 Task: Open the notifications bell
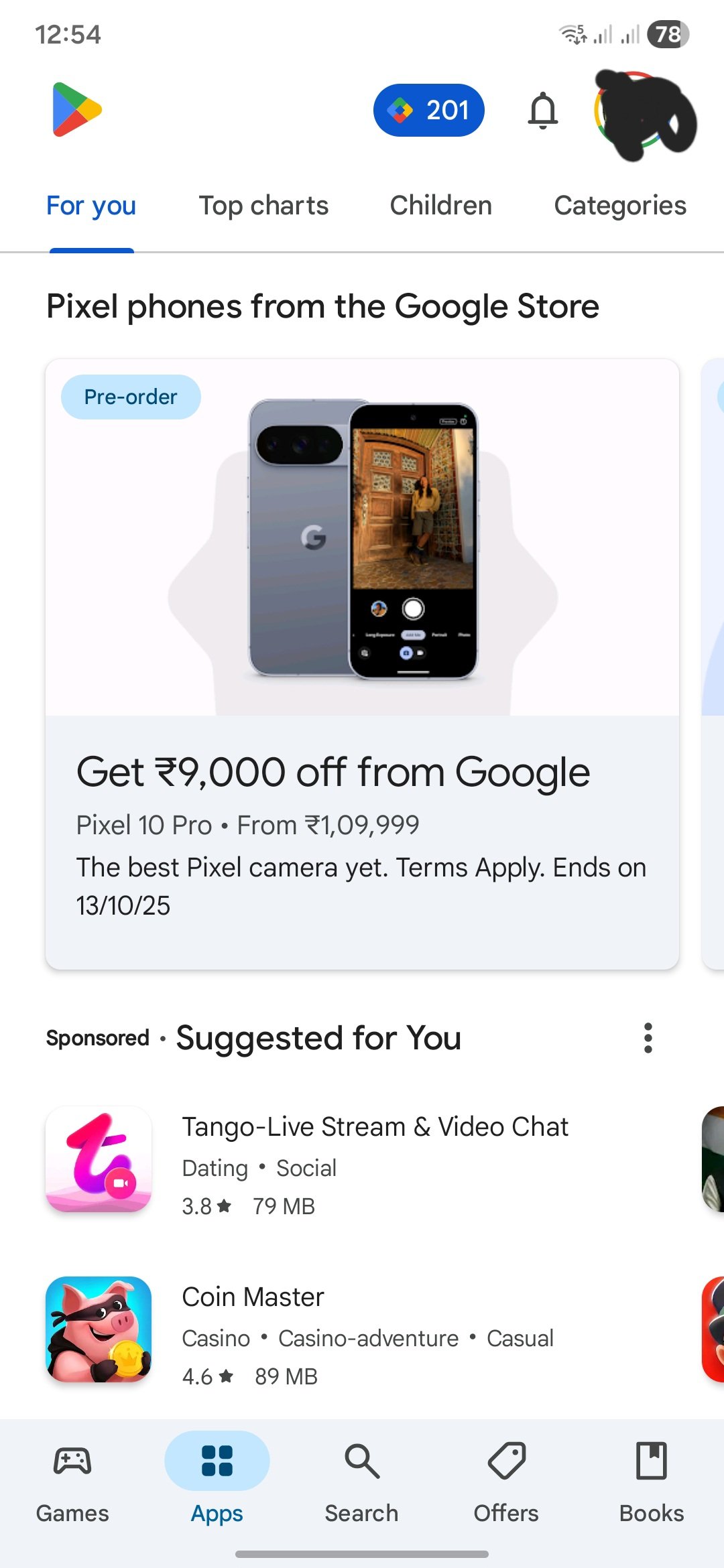[543, 111]
